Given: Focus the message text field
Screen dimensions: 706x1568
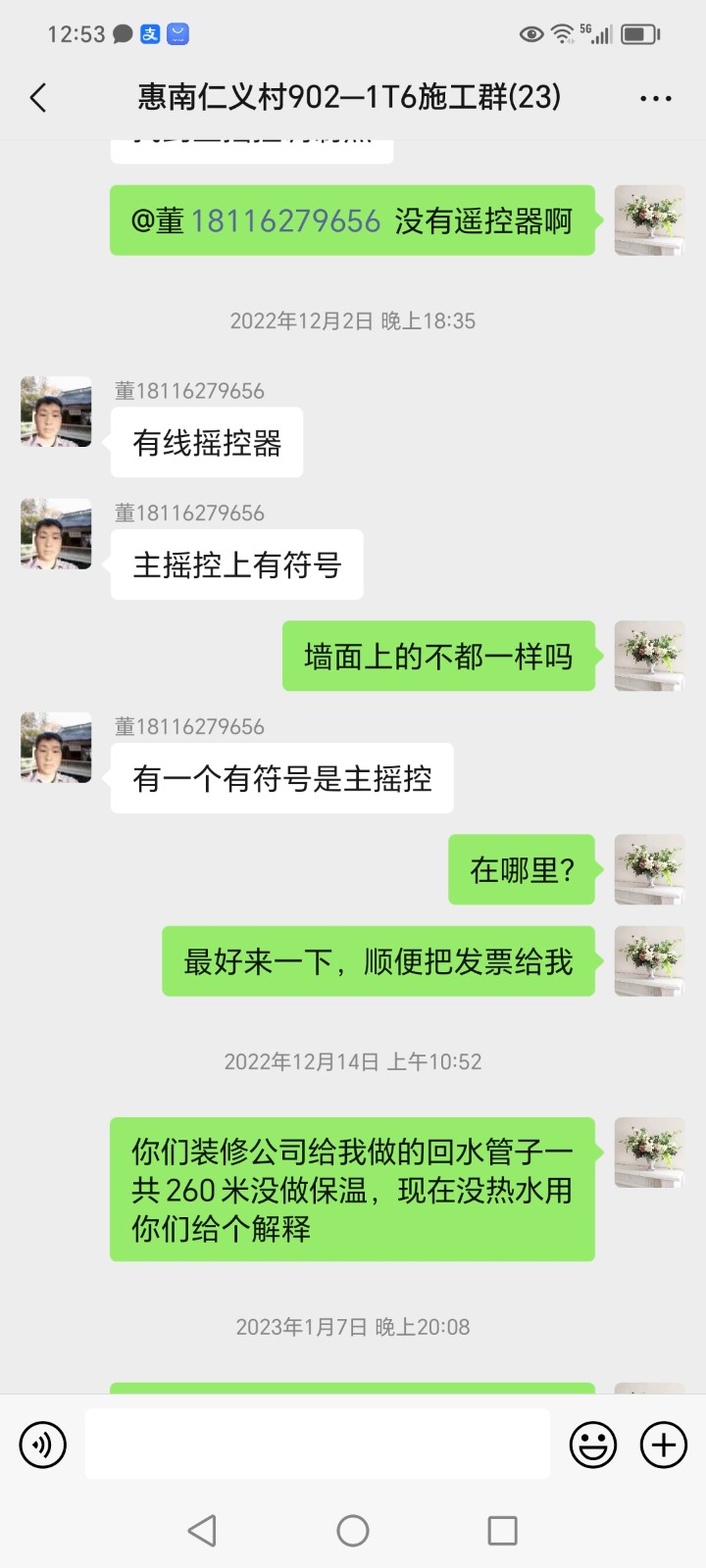Looking at the screenshot, I should [x=317, y=1444].
